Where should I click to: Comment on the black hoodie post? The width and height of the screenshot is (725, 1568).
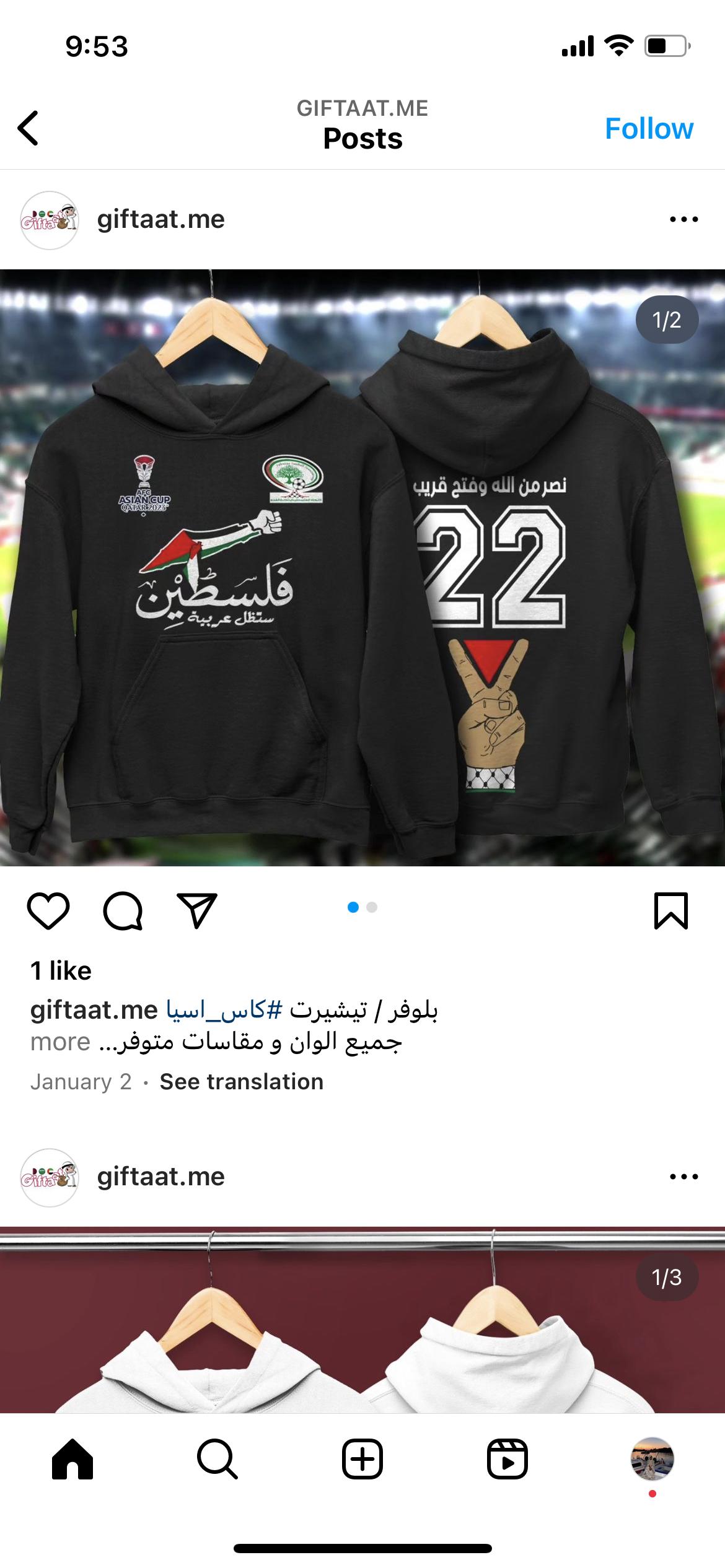(123, 911)
